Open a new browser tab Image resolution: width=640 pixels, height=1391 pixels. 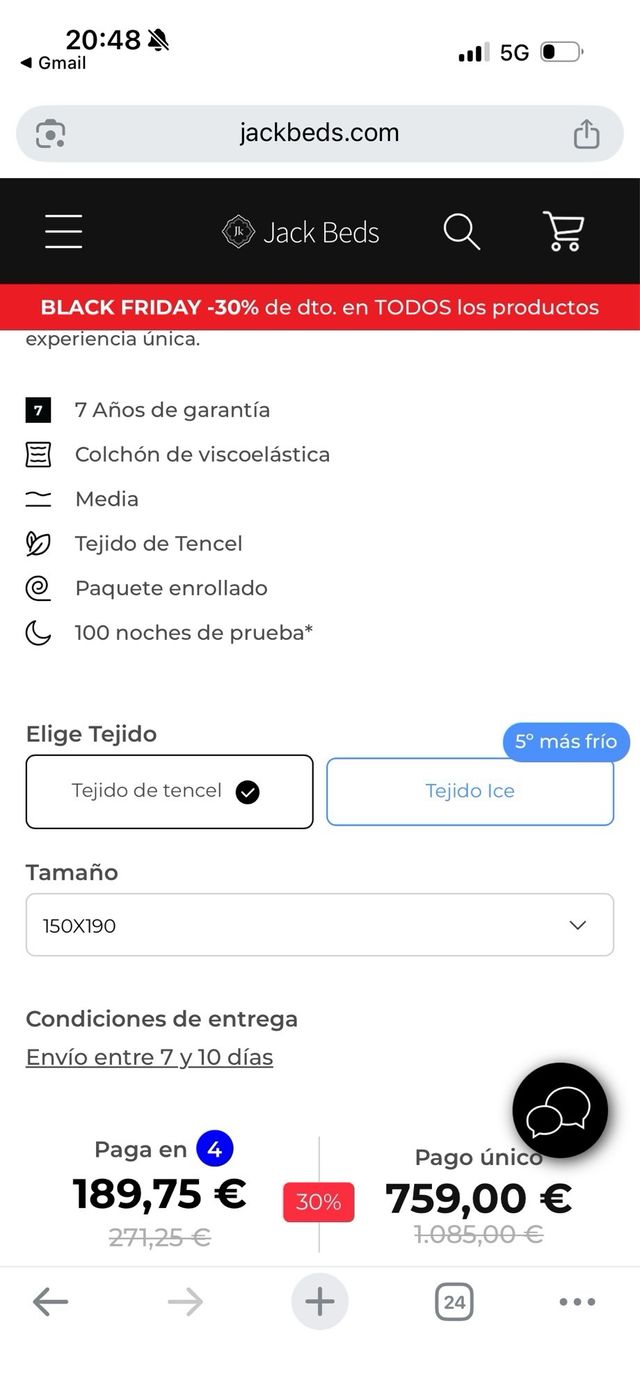(x=319, y=1301)
